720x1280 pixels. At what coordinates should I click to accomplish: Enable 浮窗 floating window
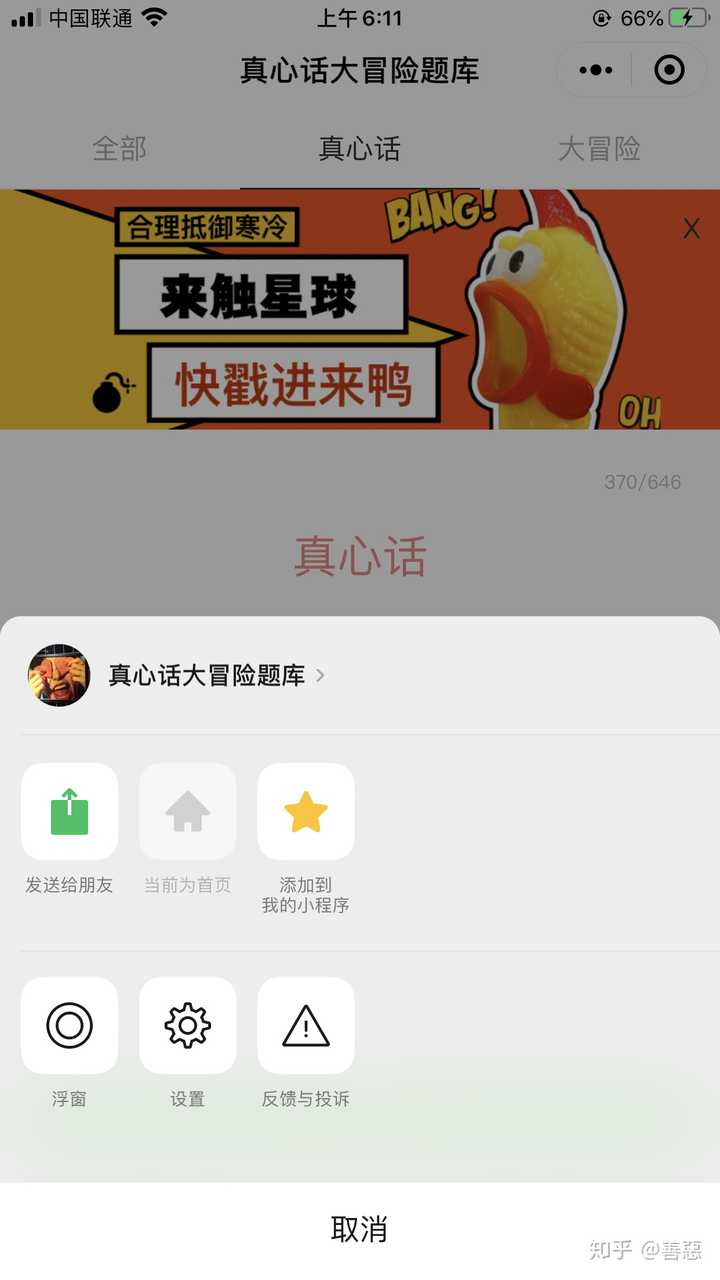(69, 1026)
